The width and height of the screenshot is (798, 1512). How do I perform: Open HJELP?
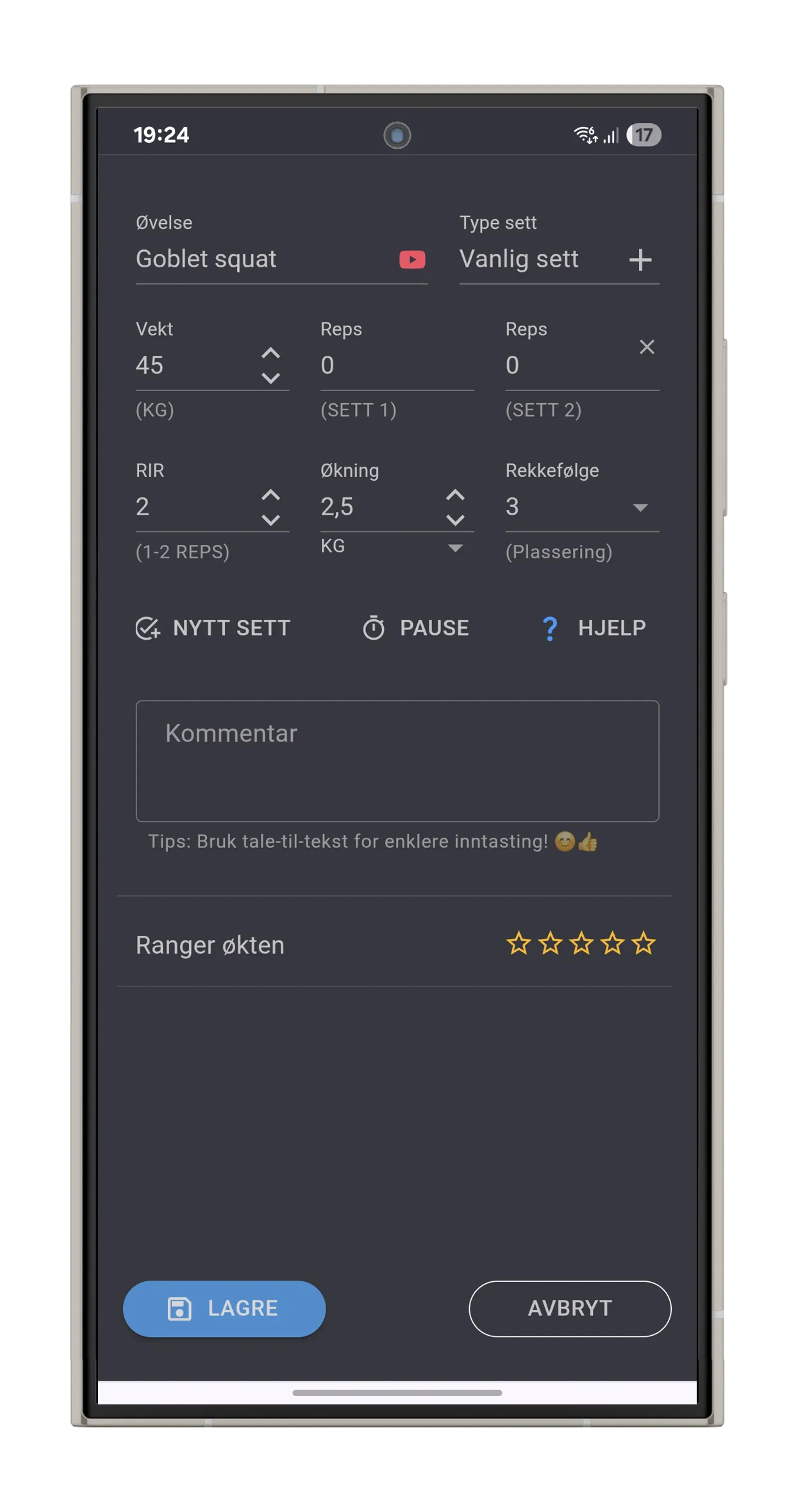click(594, 628)
